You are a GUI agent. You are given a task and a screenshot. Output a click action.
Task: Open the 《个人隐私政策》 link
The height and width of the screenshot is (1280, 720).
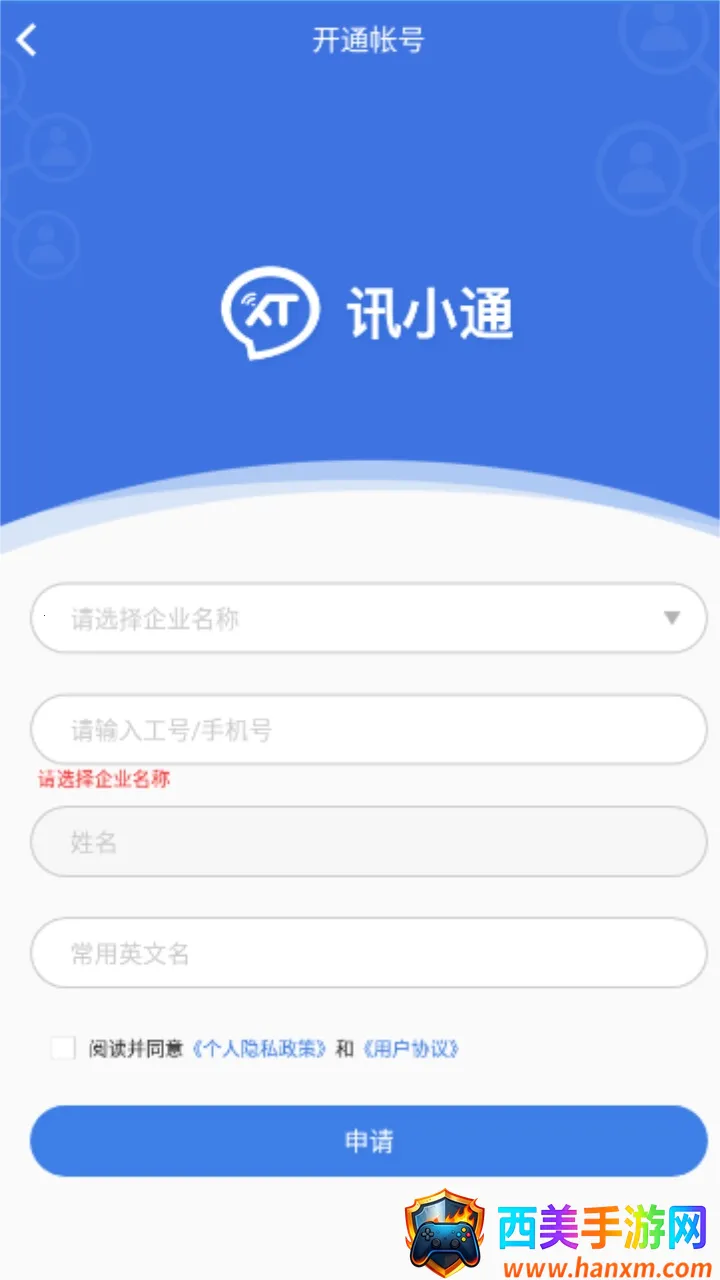[259, 1049]
